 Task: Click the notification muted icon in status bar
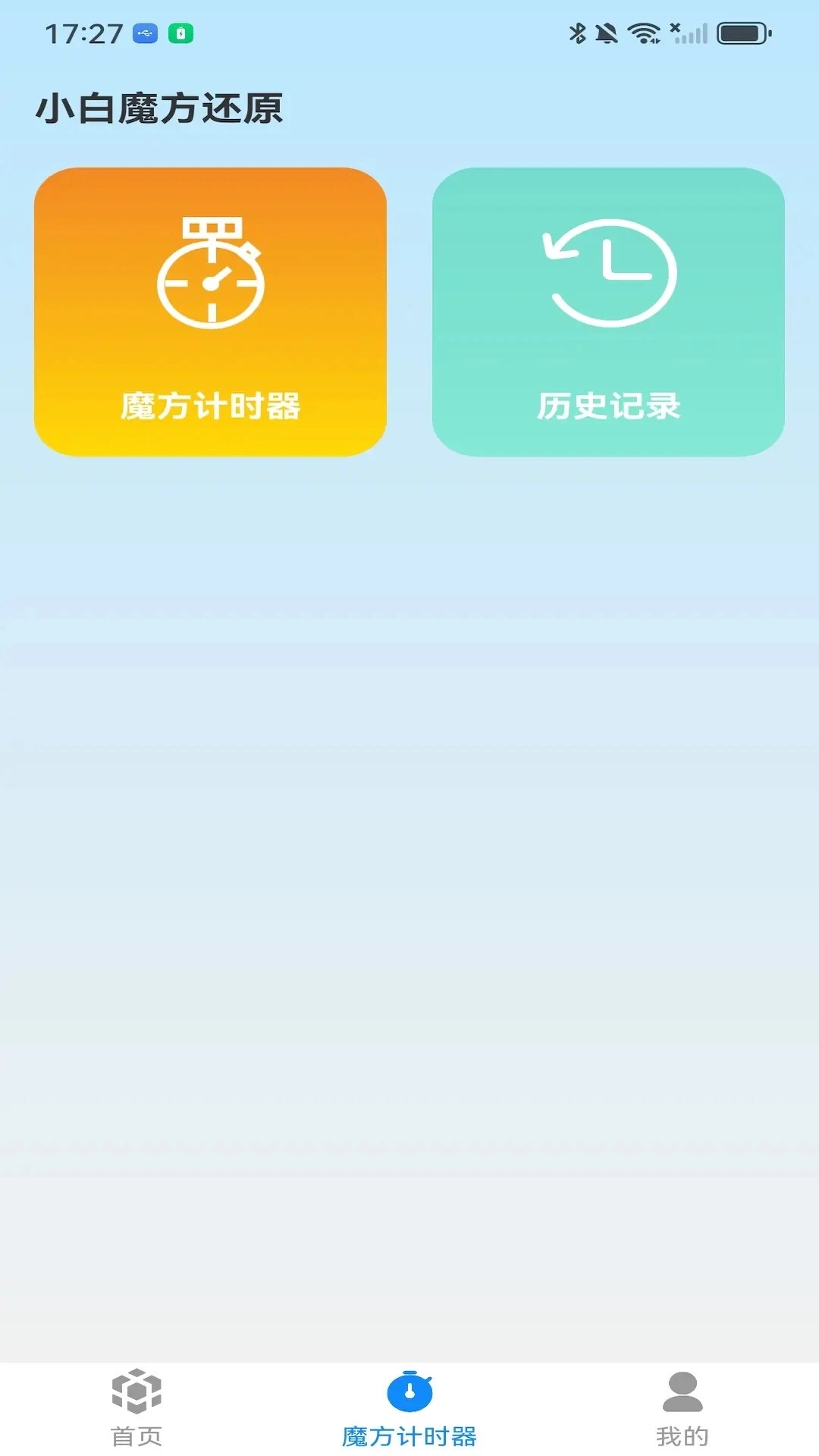click(607, 33)
